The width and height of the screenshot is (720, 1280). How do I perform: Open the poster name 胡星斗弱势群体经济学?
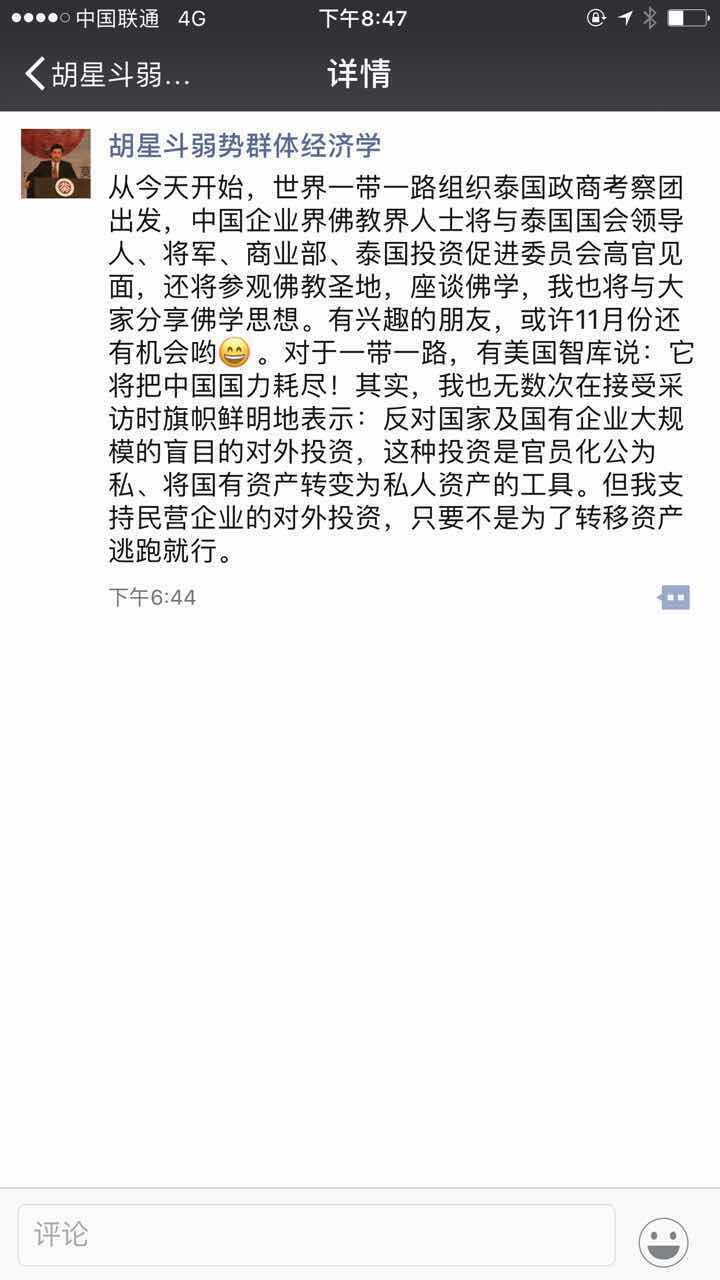pyautogui.click(x=244, y=146)
